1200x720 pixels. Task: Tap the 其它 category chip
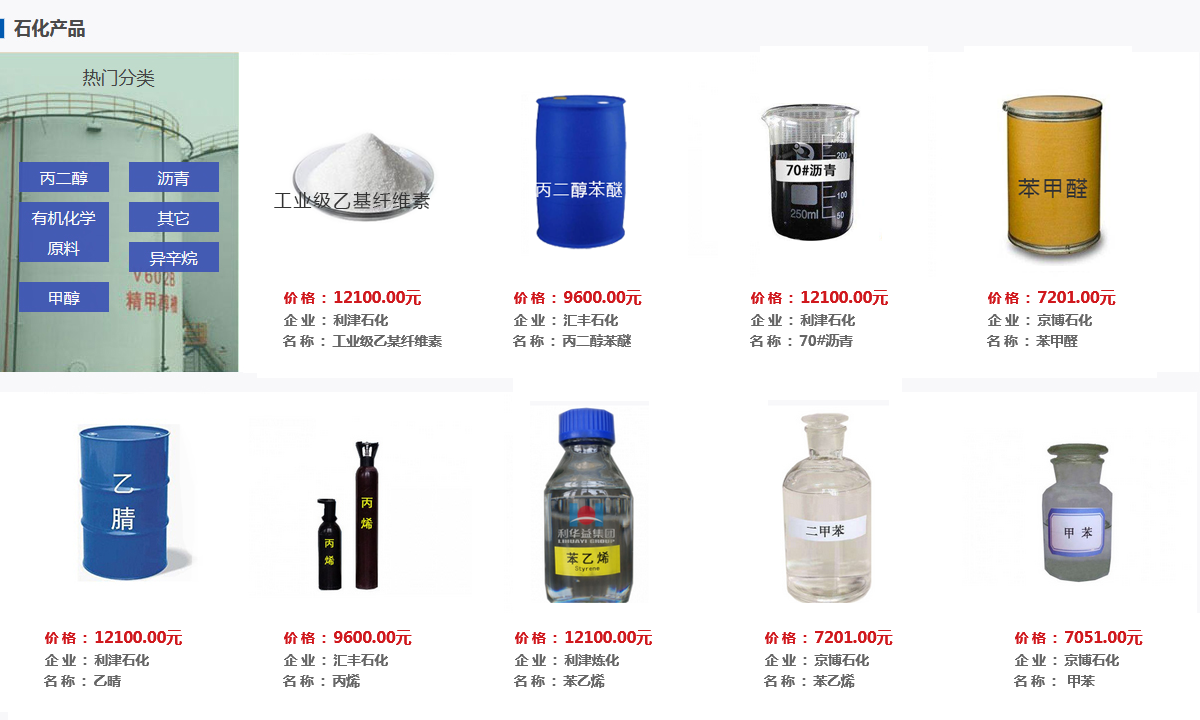point(173,218)
